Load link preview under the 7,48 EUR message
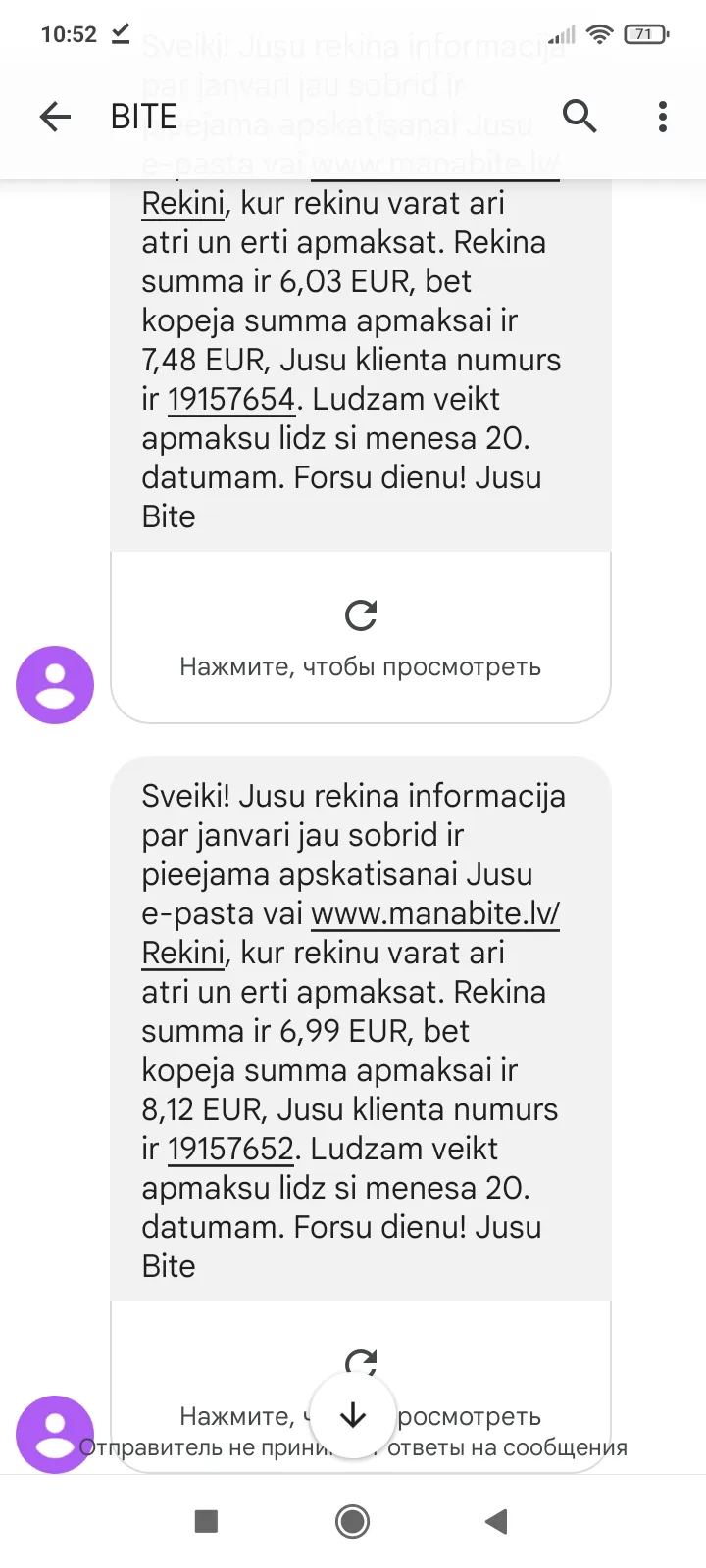Viewport: 706px width, 1568px height. click(x=361, y=637)
